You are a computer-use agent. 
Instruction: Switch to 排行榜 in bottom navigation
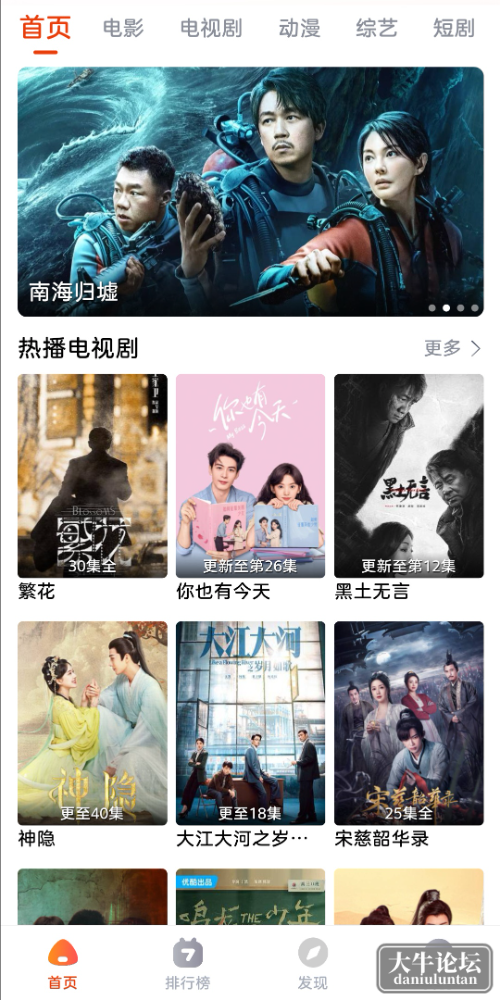click(188, 964)
